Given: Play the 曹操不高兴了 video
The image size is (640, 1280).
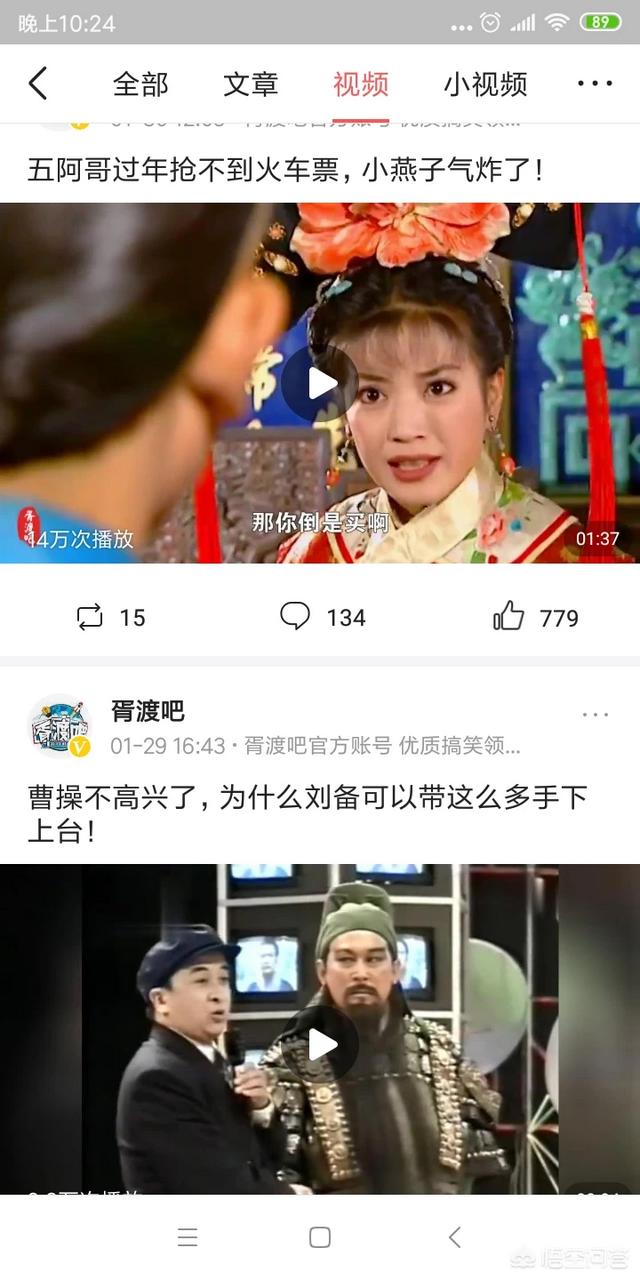Looking at the screenshot, I should [x=320, y=1044].
